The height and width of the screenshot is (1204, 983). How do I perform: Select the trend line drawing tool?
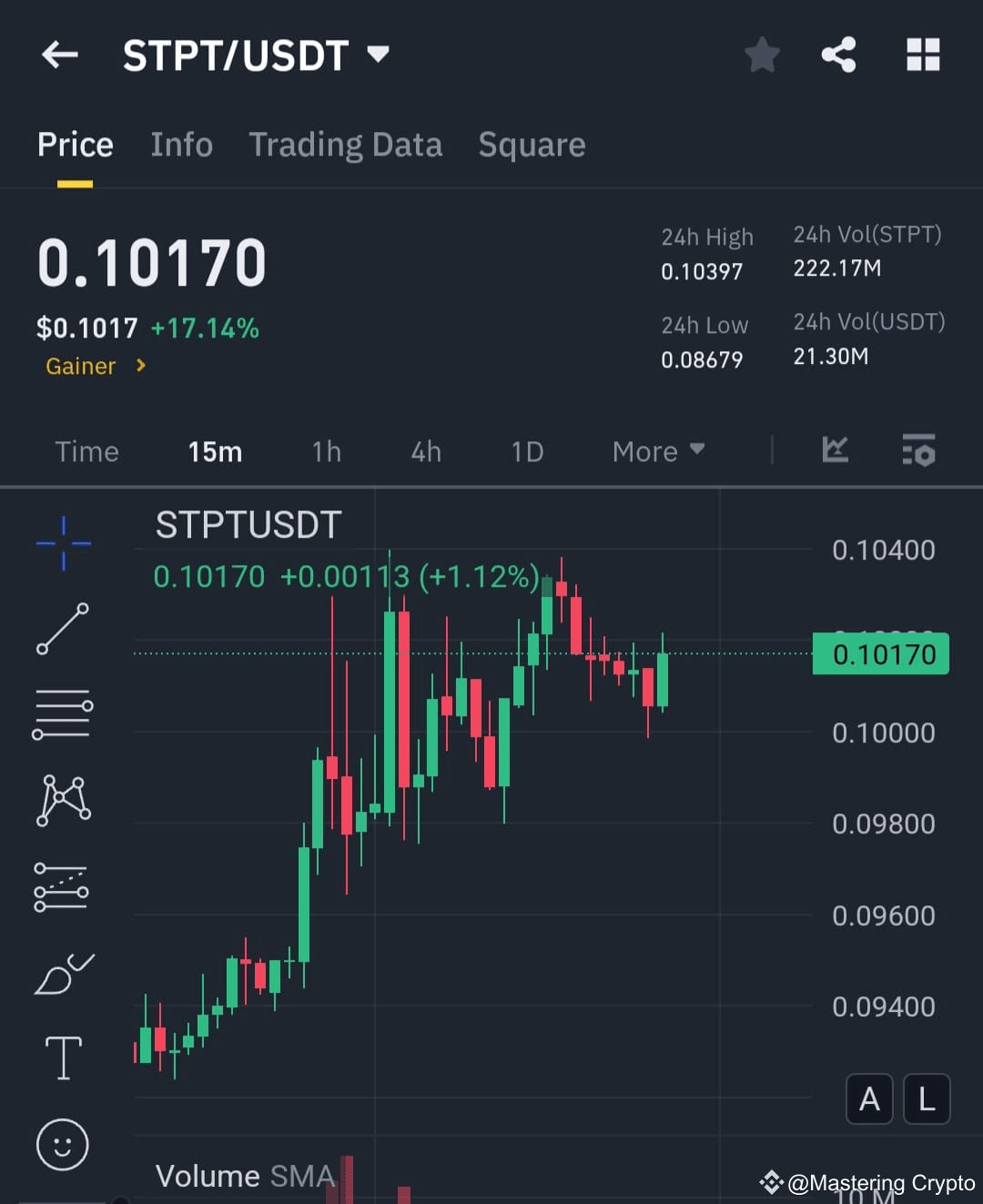63,630
